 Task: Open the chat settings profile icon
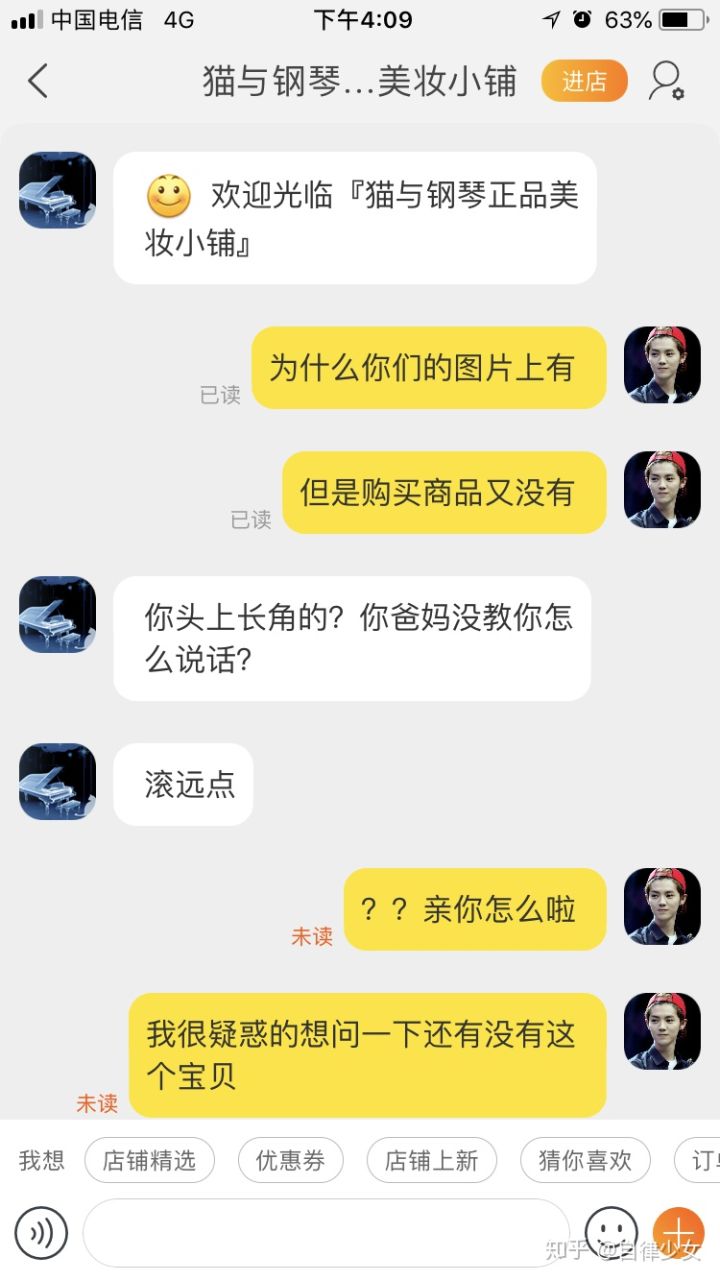(666, 81)
